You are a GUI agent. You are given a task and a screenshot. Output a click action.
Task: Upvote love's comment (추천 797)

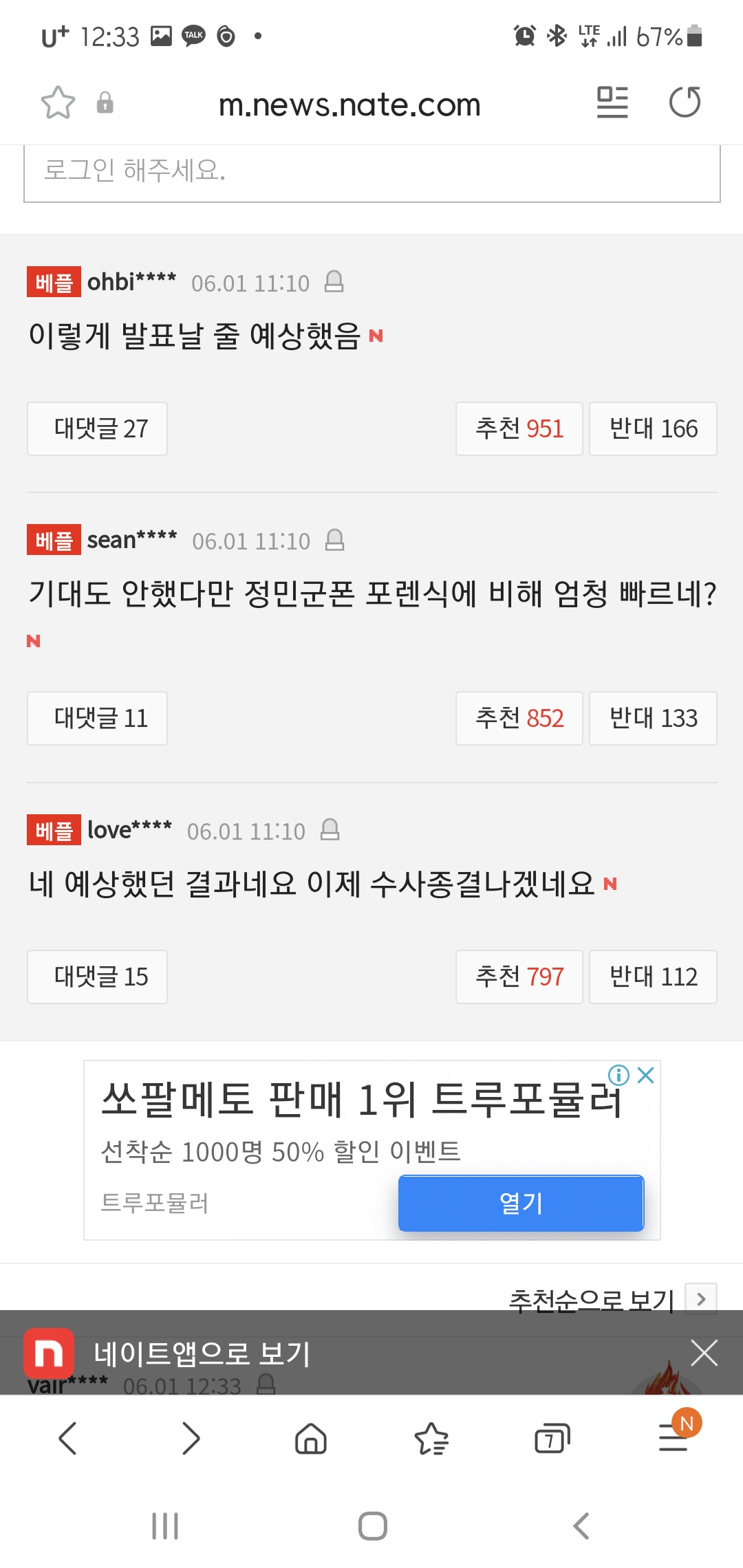[x=519, y=977]
